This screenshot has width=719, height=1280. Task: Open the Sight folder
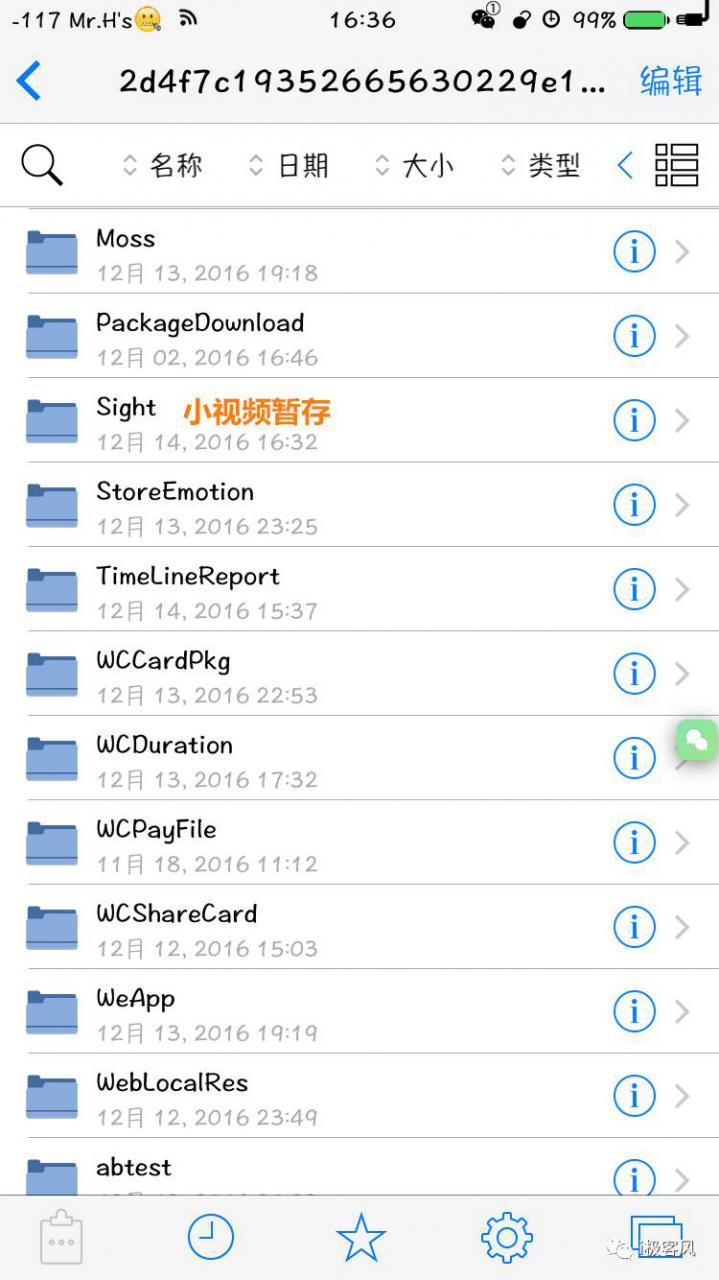[359, 420]
